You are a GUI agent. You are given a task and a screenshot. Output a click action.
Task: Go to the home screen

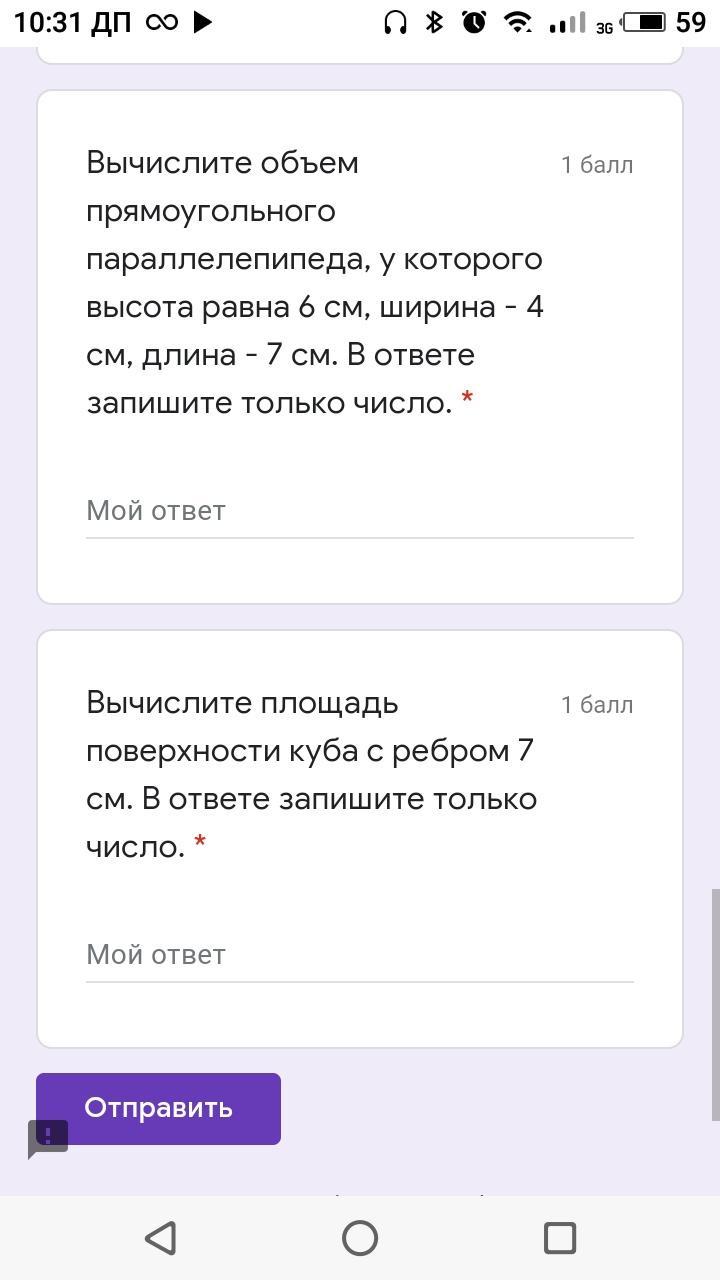(x=360, y=1238)
